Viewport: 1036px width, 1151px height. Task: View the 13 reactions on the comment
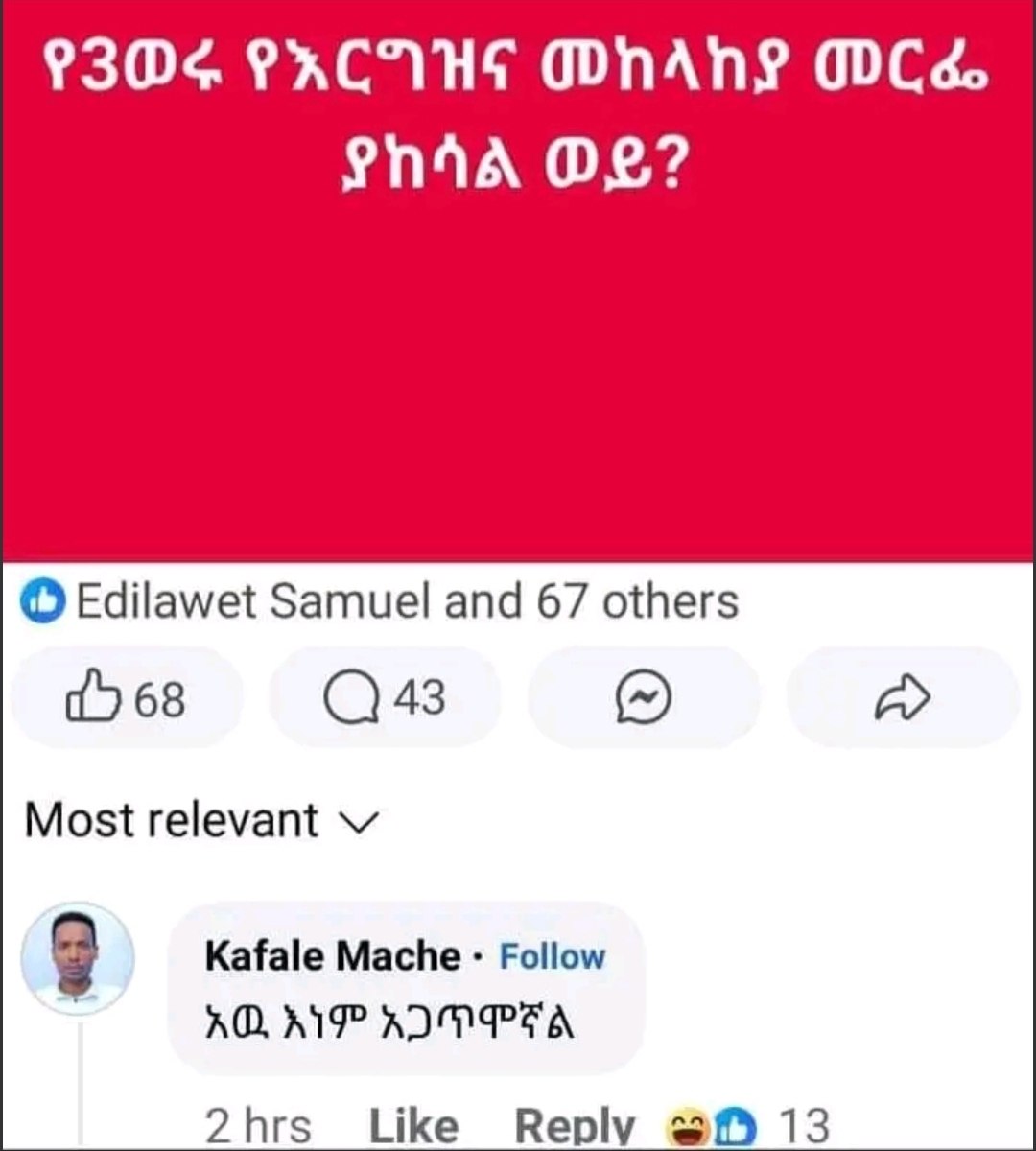pos(749,1126)
